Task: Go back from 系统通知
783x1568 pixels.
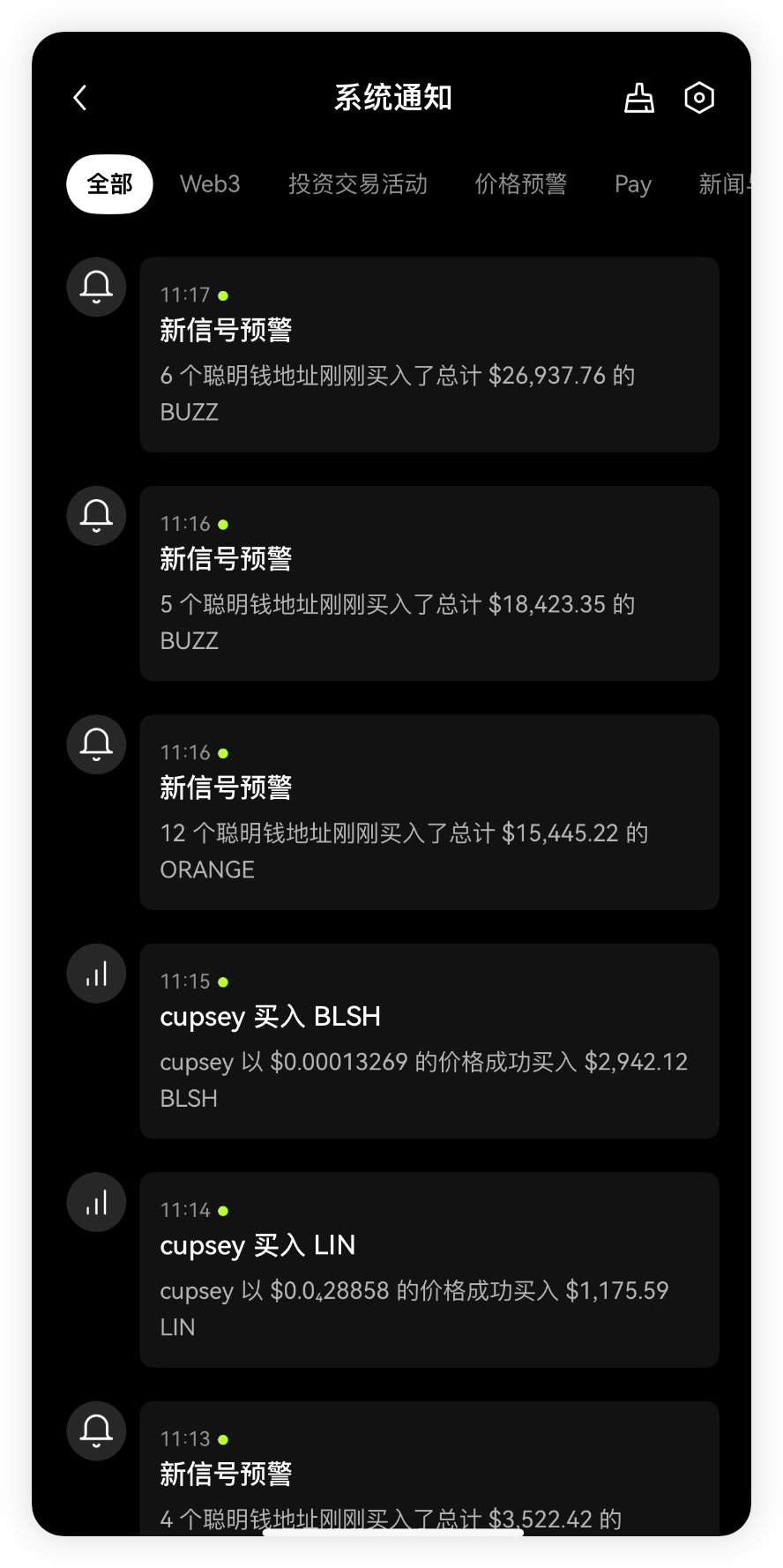Action: pos(80,98)
